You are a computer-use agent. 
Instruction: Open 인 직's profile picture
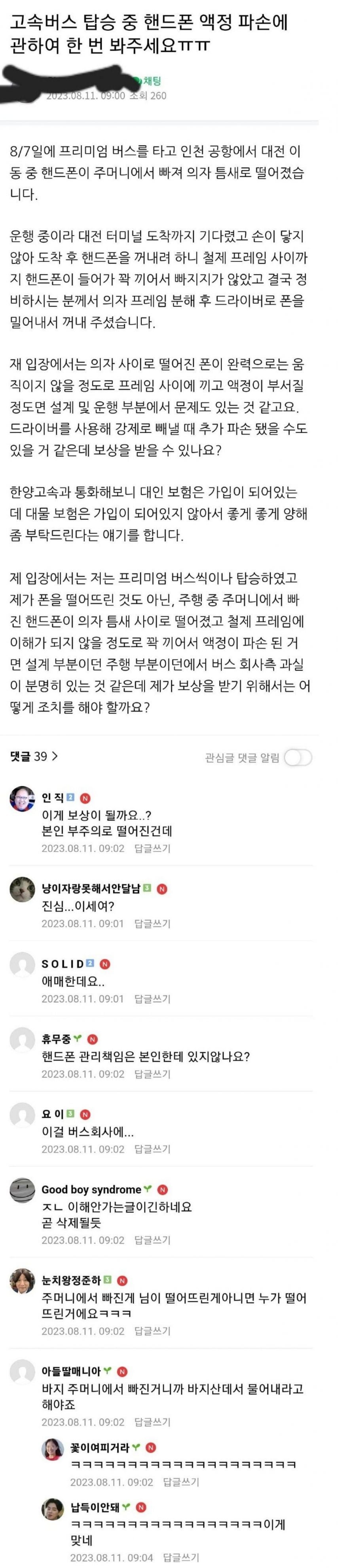pyautogui.click(x=23, y=799)
